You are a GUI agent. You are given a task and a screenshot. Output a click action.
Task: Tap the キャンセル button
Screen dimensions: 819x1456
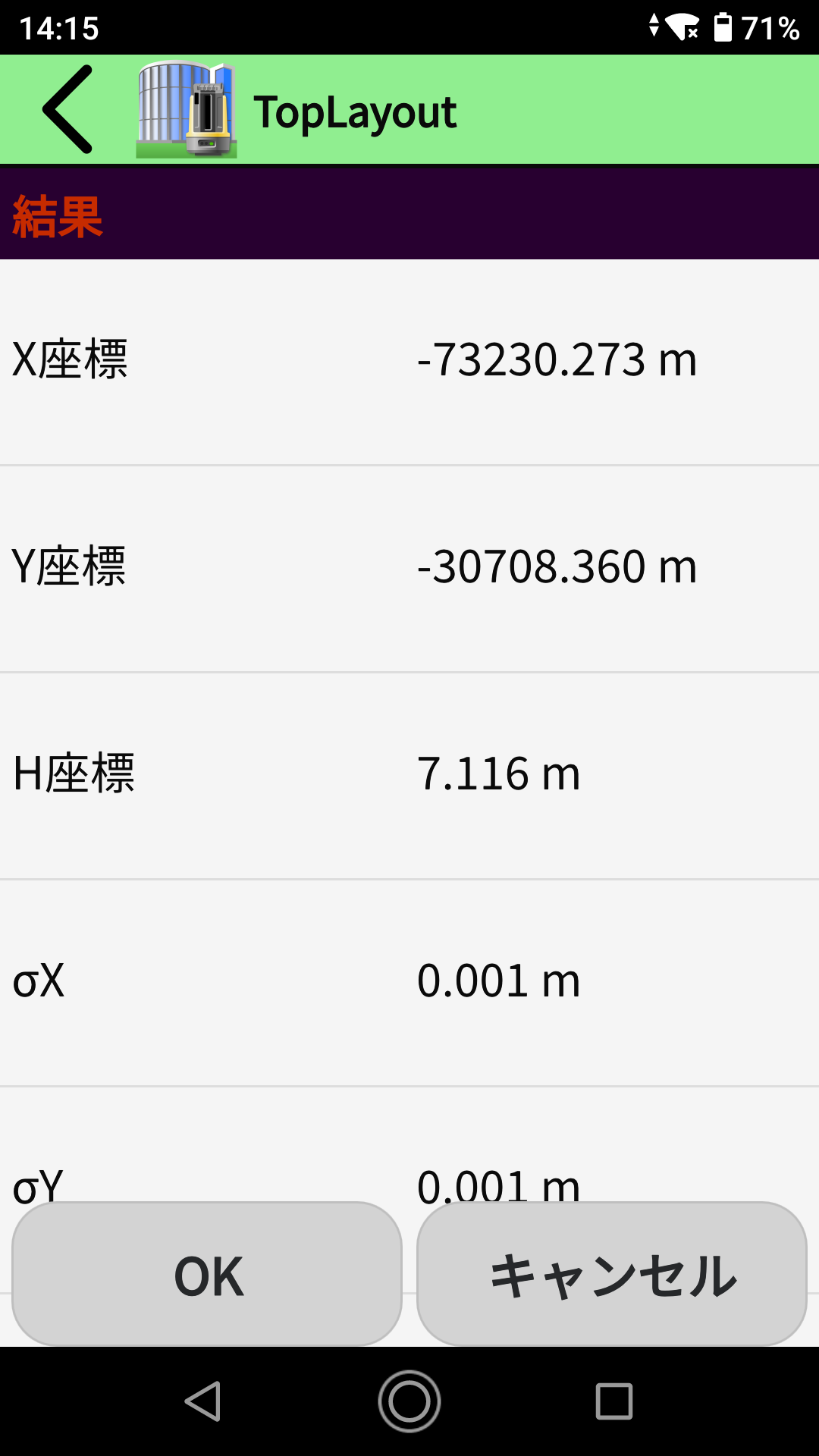[612, 1274]
